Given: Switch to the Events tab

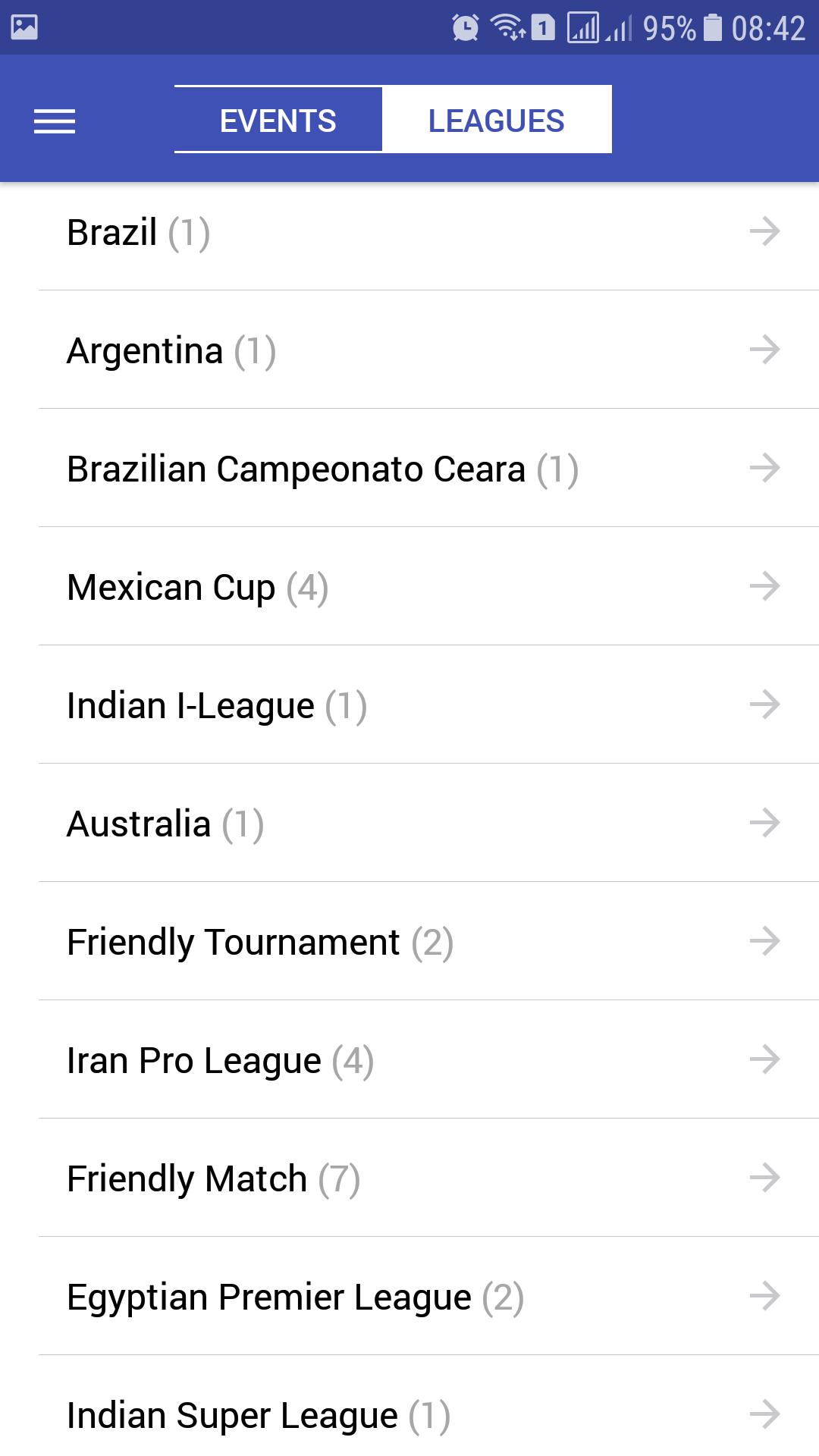Looking at the screenshot, I should 278,120.
